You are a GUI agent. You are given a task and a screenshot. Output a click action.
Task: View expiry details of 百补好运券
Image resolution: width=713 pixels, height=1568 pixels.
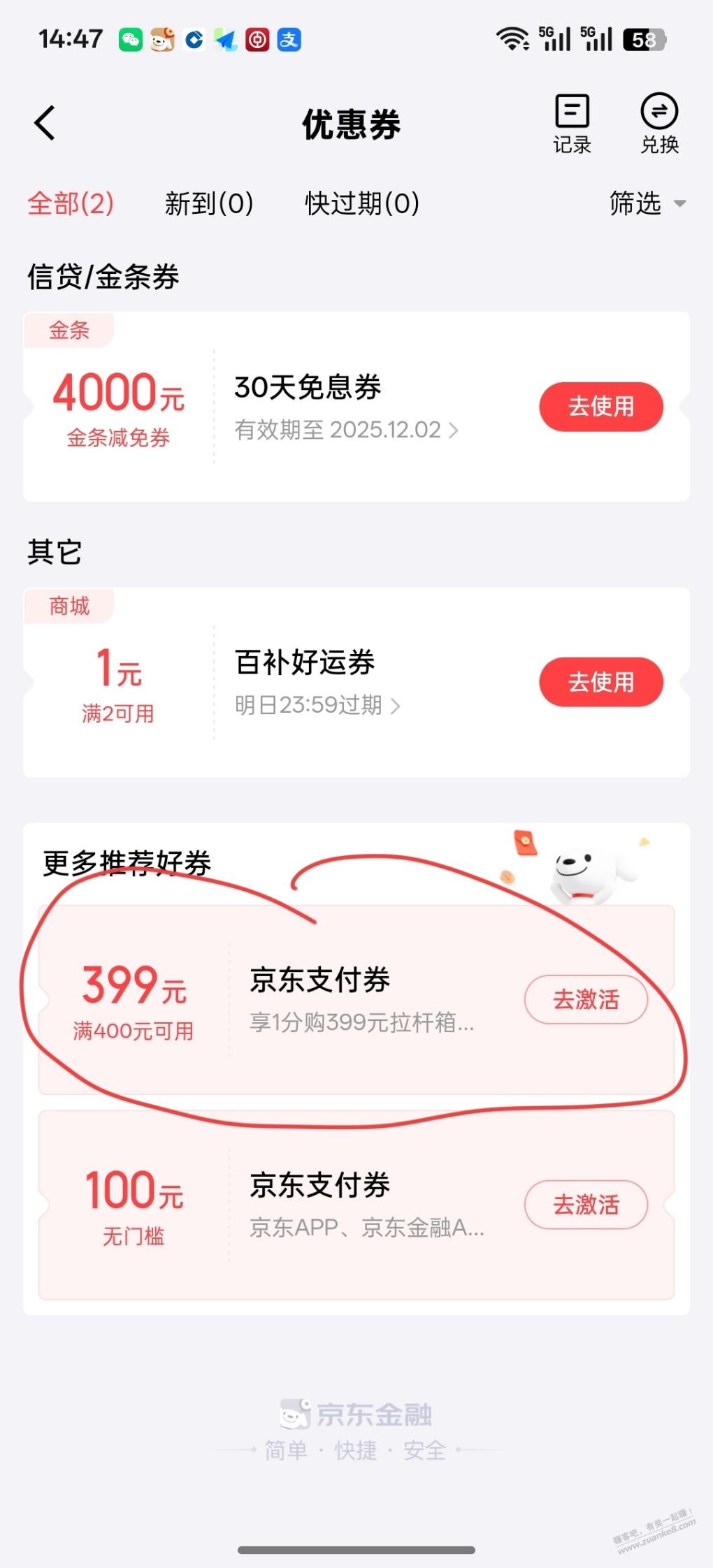pyautogui.click(x=317, y=706)
